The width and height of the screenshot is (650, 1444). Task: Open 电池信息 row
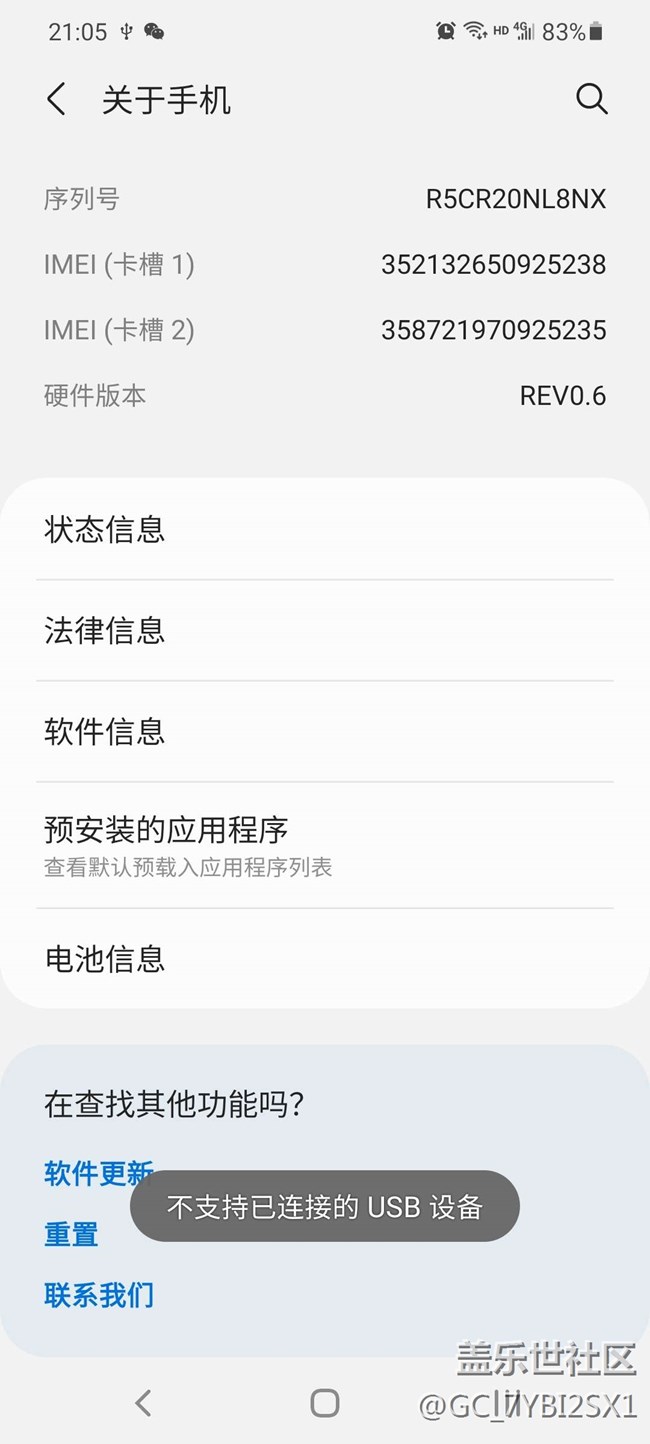(324, 958)
